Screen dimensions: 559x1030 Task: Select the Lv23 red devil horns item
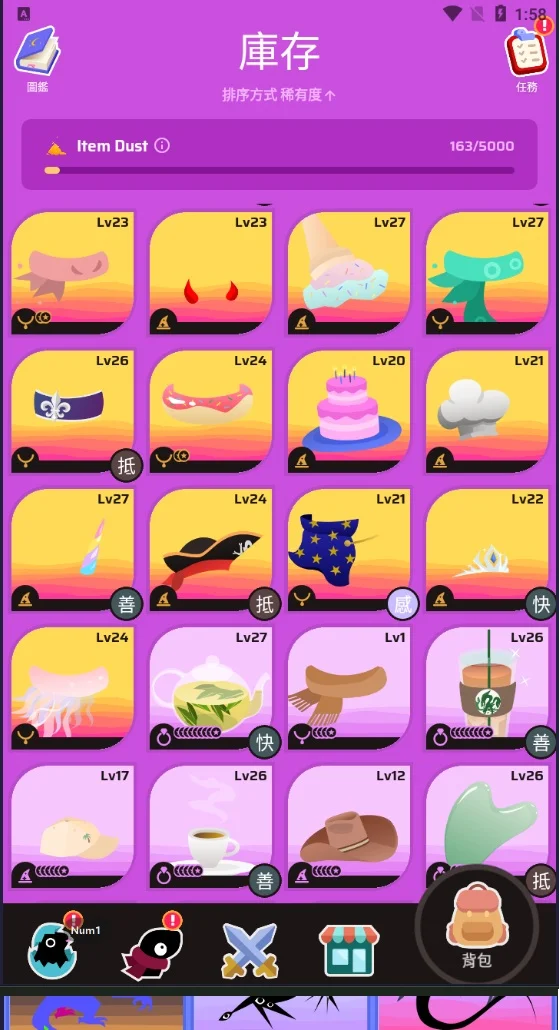tap(211, 273)
